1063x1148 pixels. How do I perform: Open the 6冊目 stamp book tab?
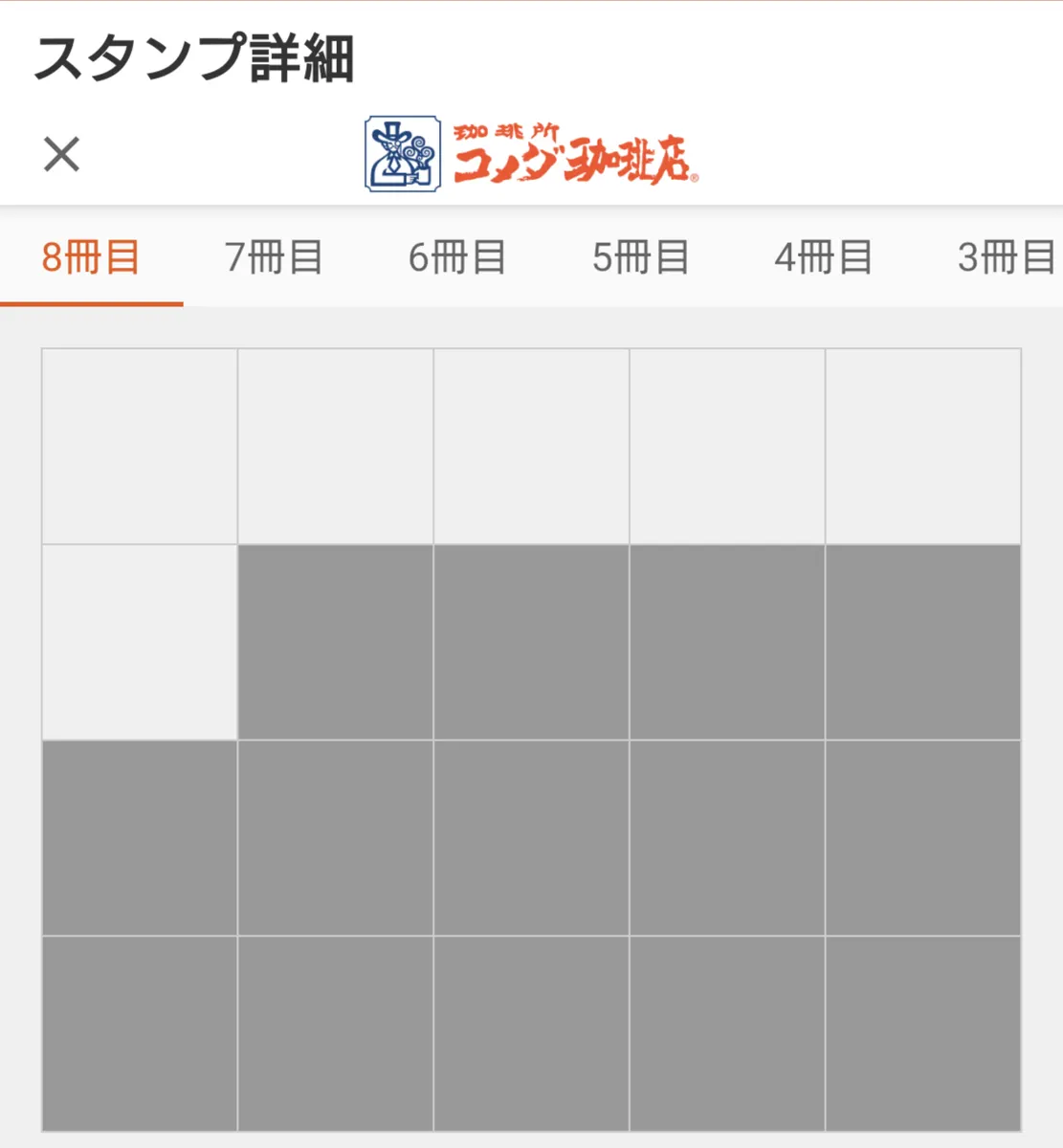click(457, 257)
